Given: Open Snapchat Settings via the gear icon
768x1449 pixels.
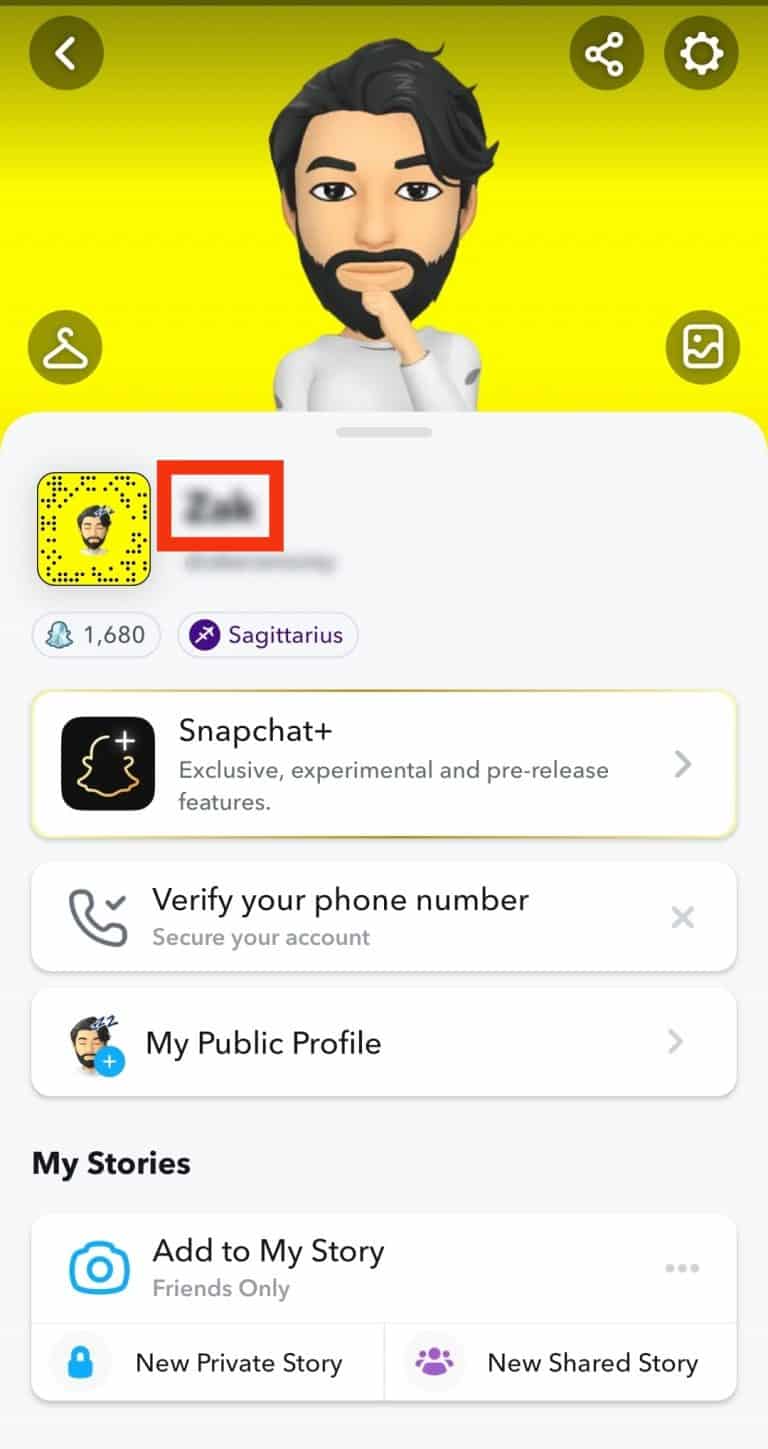Looking at the screenshot, I should point(701,54).
